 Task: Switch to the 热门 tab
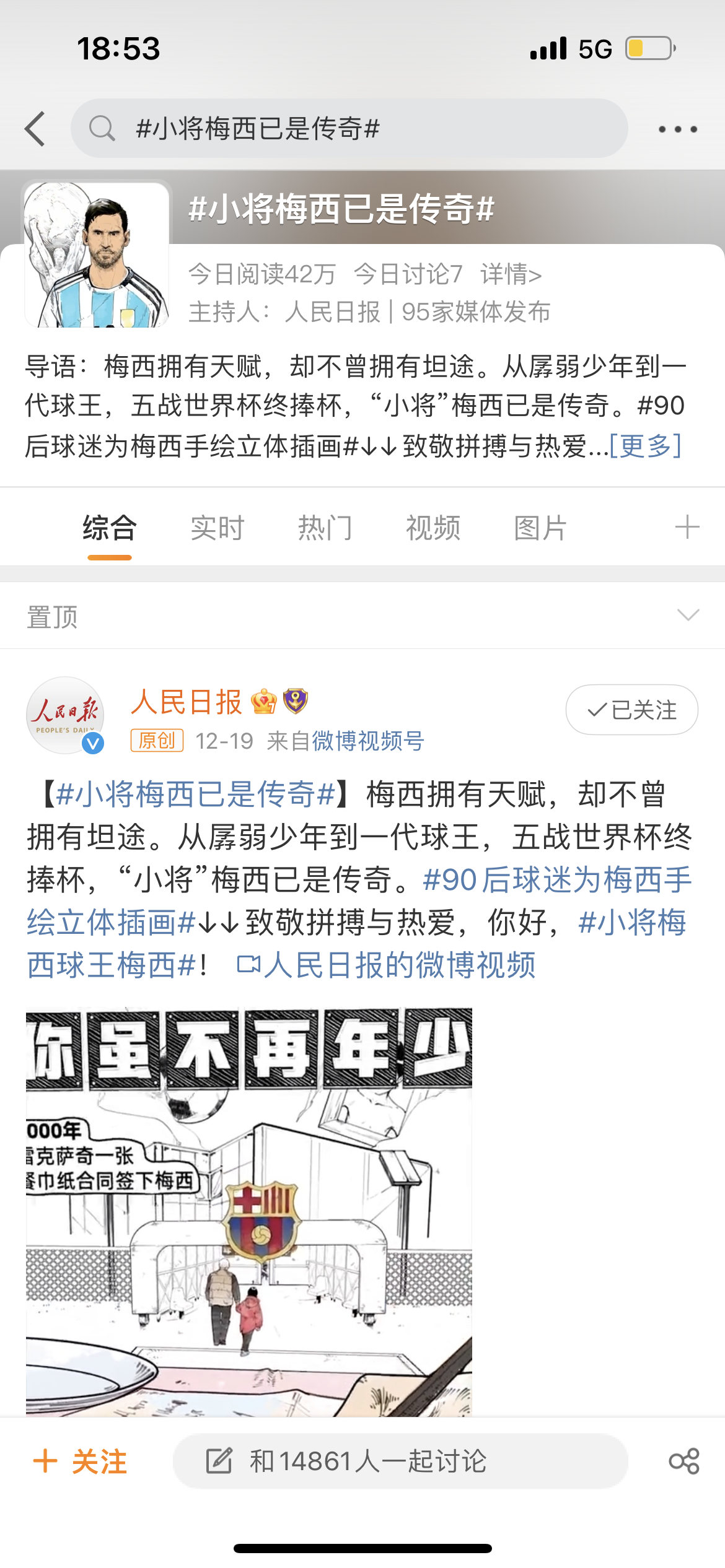[325, 528]
